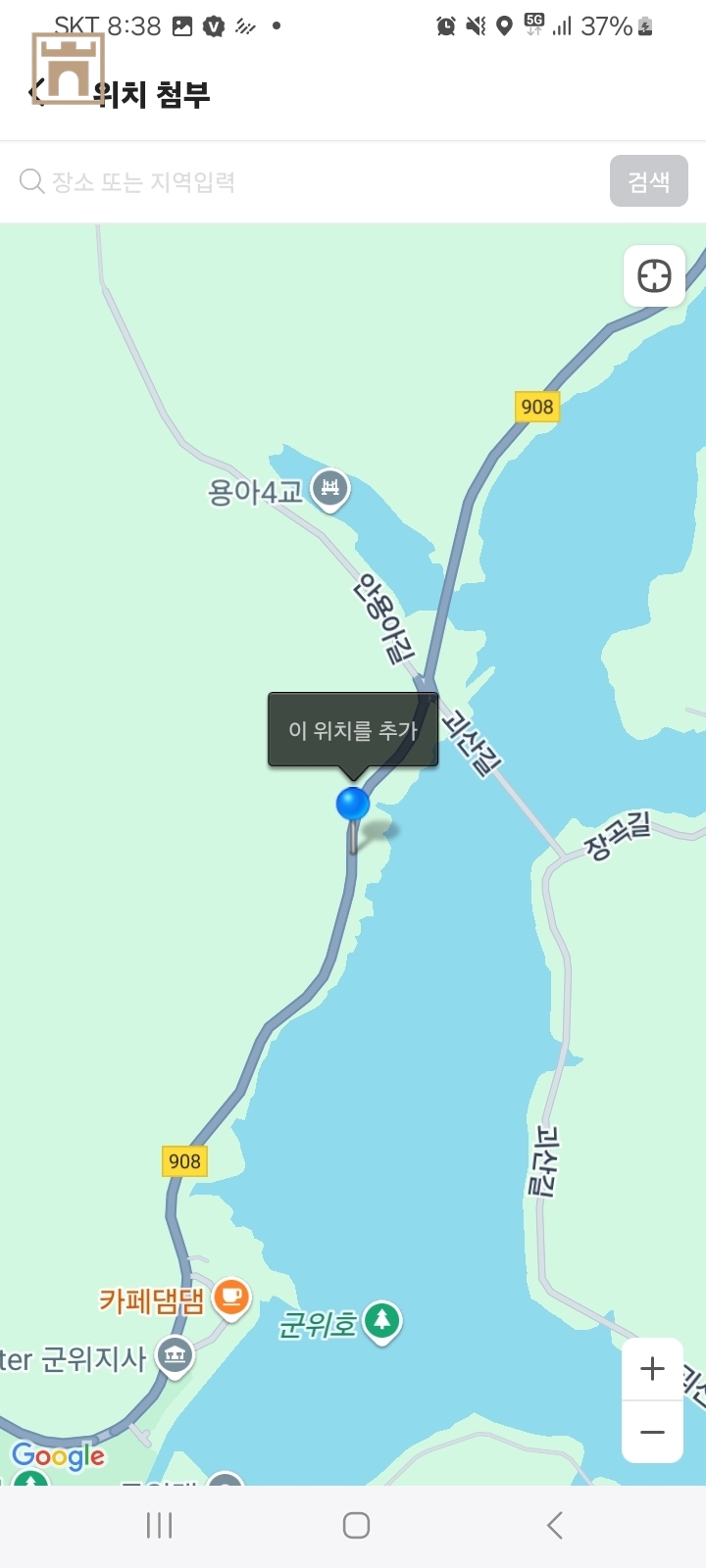Go to the home screen
Viewport: 706px width, 1568px height.
point(356,1525)
